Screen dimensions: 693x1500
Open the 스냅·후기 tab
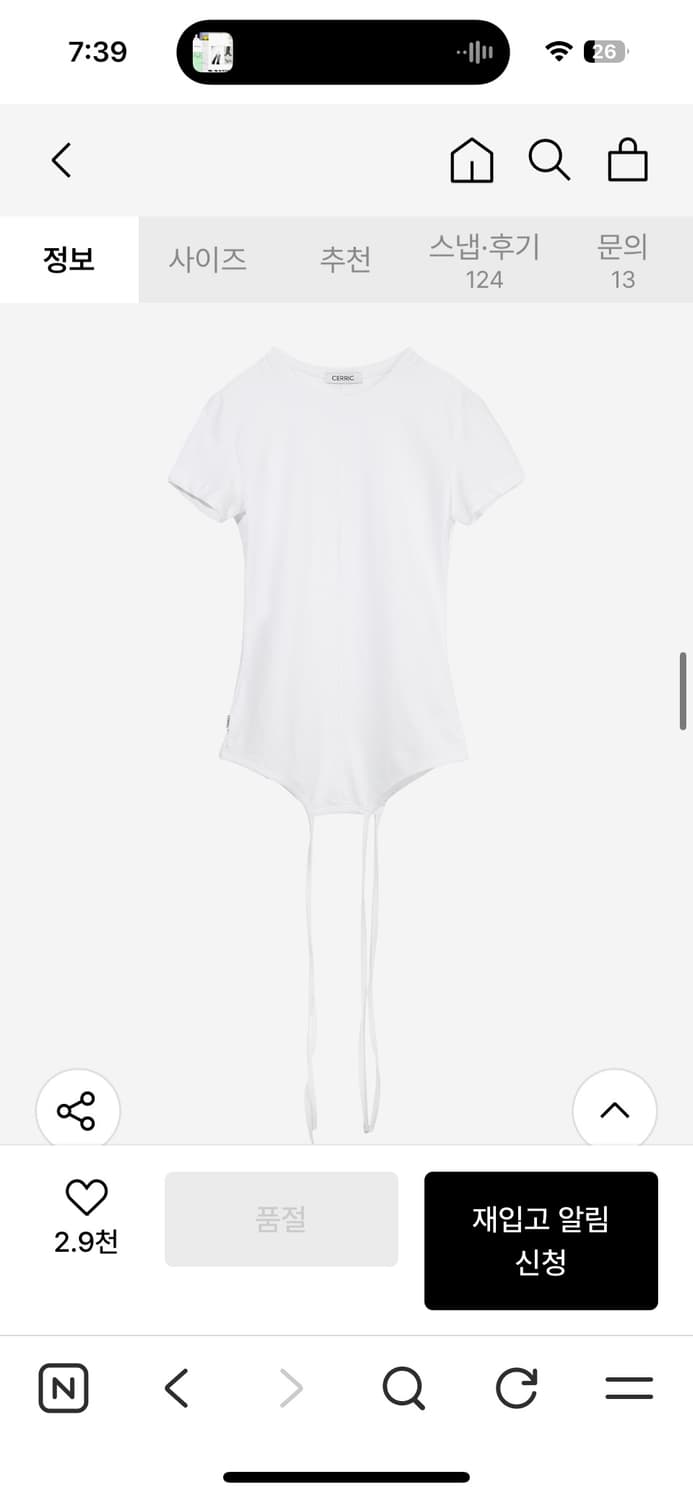[x=484, y=260]
